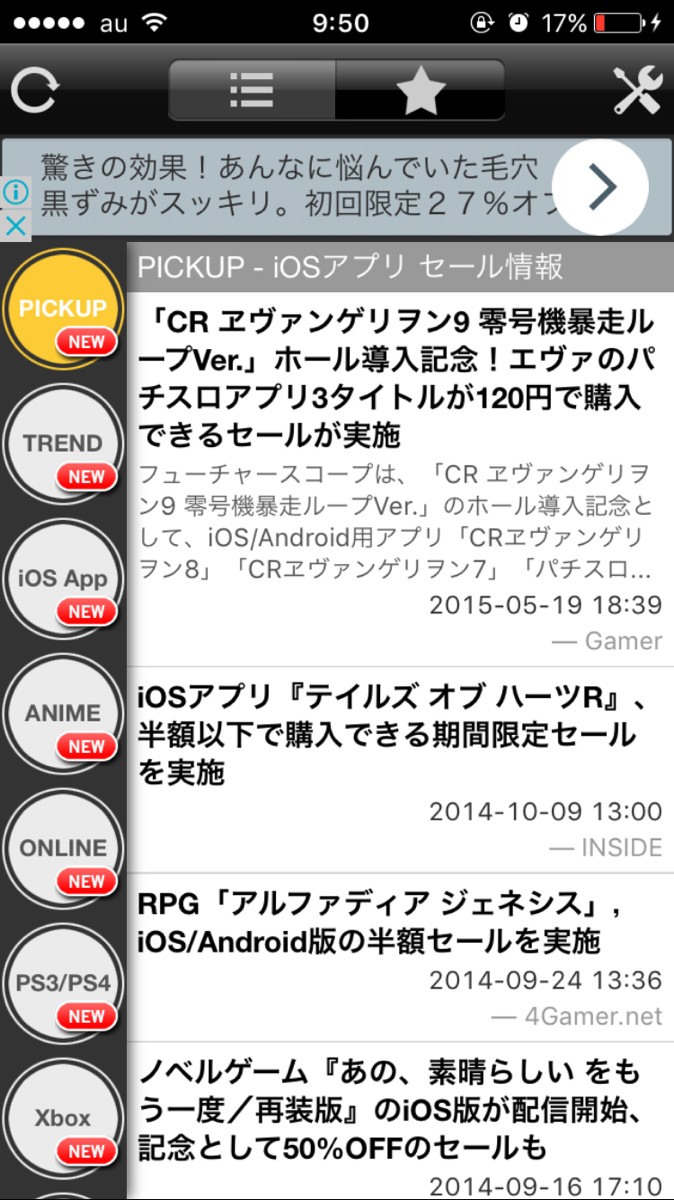Close the ad with the X icon
The width and height of the screenshot is (674, 1200).
[x=16, y=226]
